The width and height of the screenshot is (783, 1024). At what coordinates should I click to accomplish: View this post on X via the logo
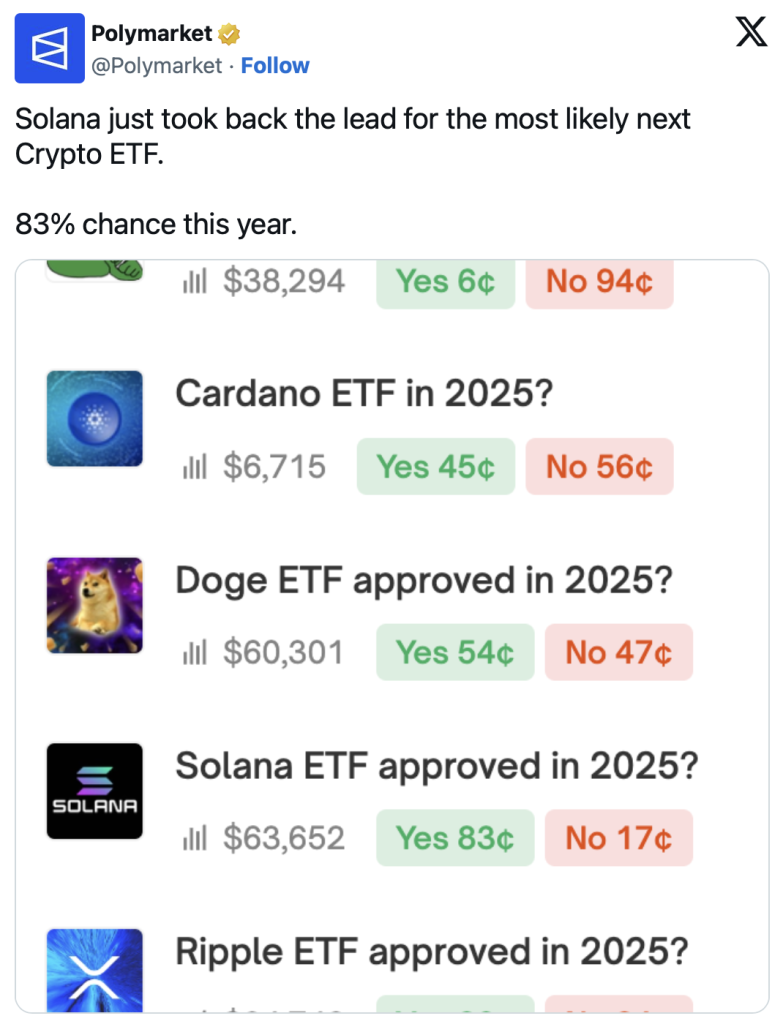[751, 34]
